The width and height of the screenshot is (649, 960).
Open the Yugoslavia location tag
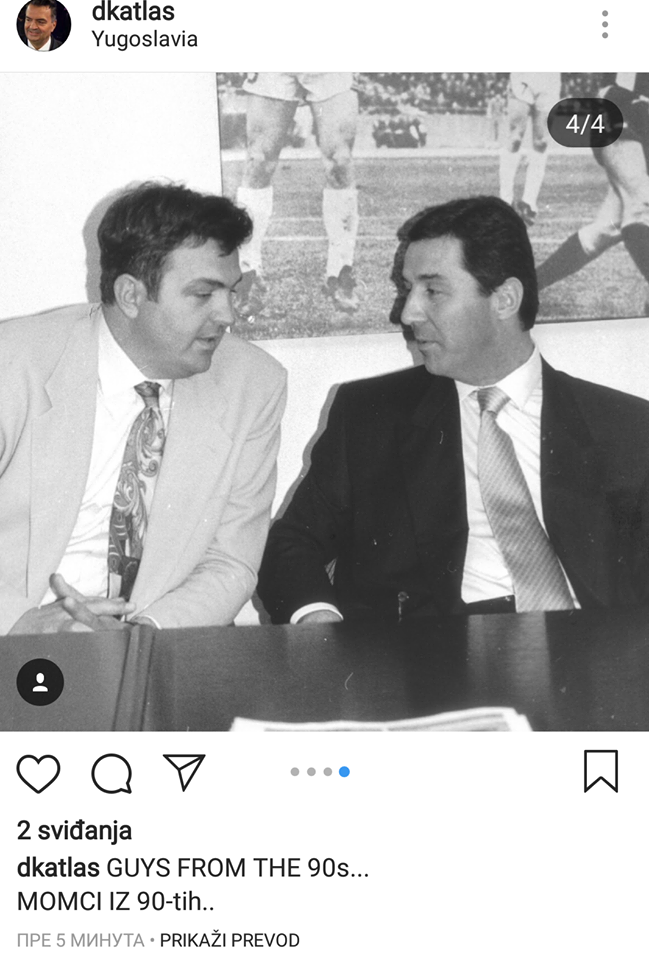coord(145,40)
